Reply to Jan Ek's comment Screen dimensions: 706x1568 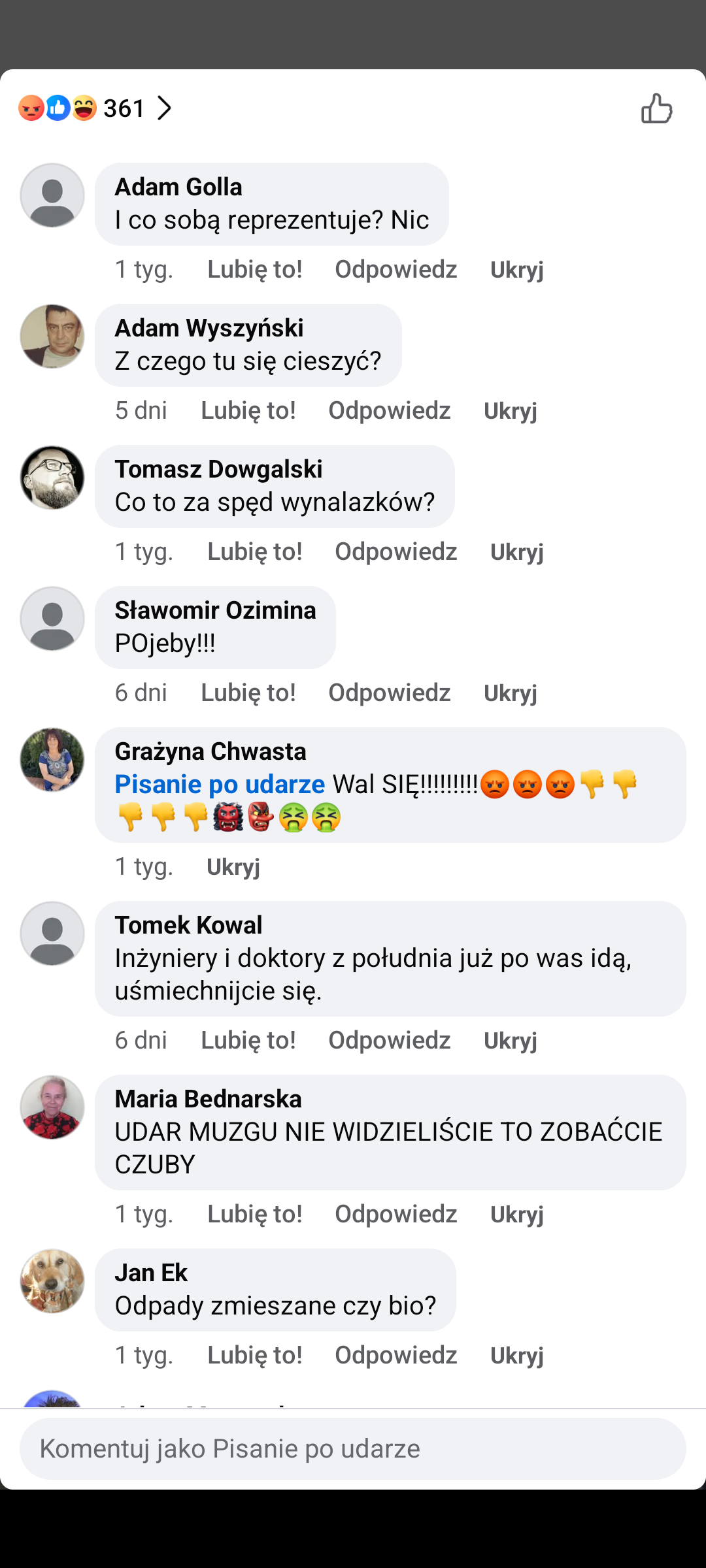click(x=395, y=1355)
